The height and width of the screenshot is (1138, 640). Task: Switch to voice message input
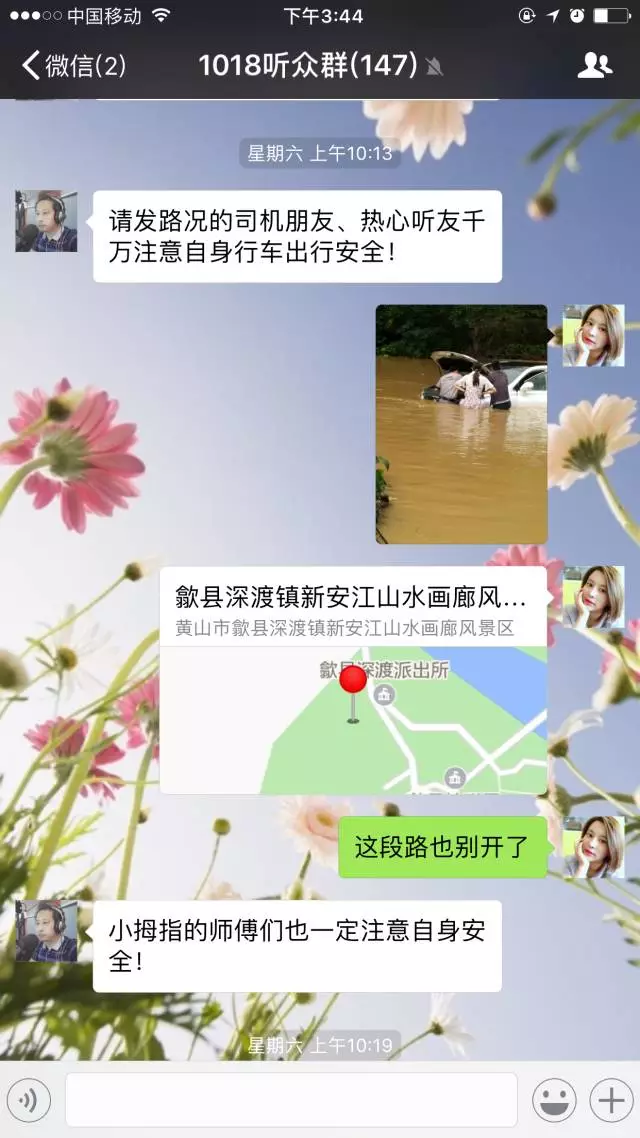(29, 1101)
